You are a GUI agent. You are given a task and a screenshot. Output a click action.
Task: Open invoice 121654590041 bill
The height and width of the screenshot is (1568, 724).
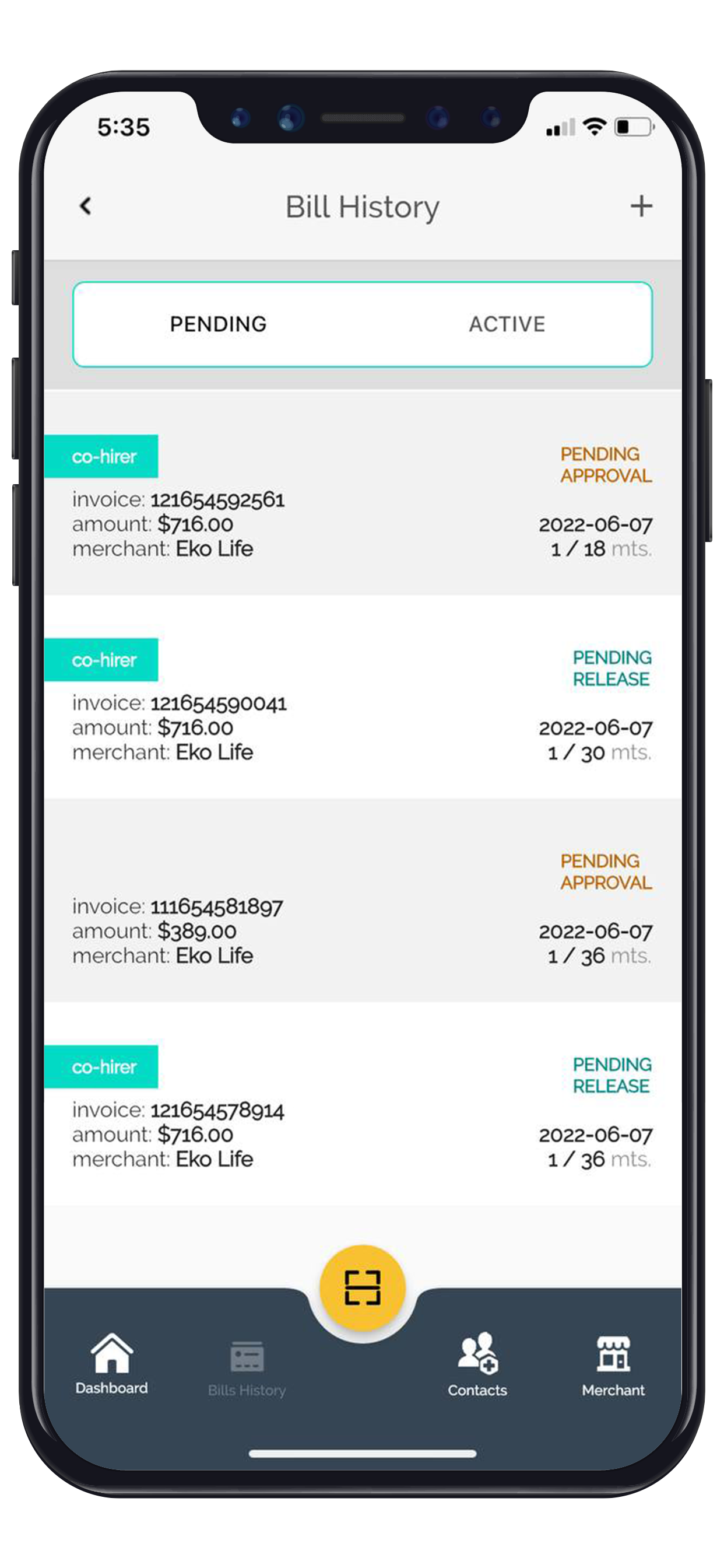click(362, 703)
